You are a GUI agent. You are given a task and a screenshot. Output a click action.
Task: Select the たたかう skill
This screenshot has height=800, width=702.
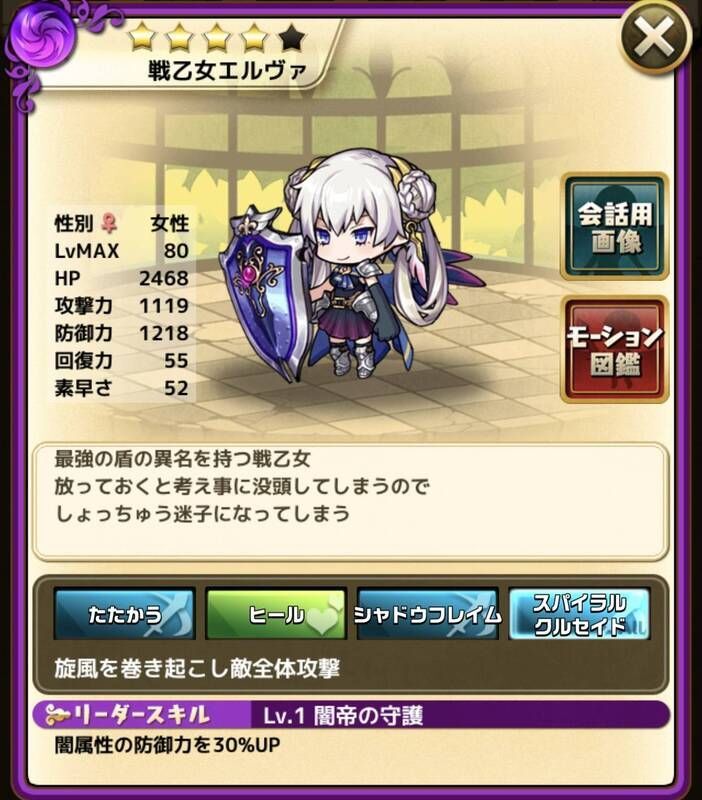[x=125, y=615]
